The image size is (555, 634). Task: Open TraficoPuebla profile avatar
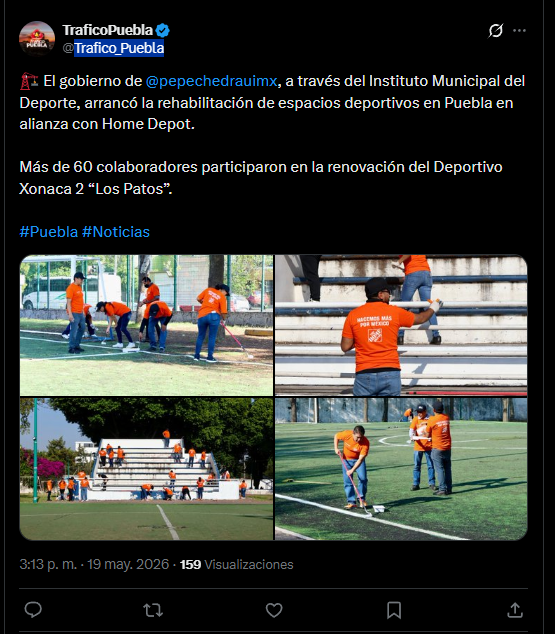pyautogui.click(x=37, y=38)
